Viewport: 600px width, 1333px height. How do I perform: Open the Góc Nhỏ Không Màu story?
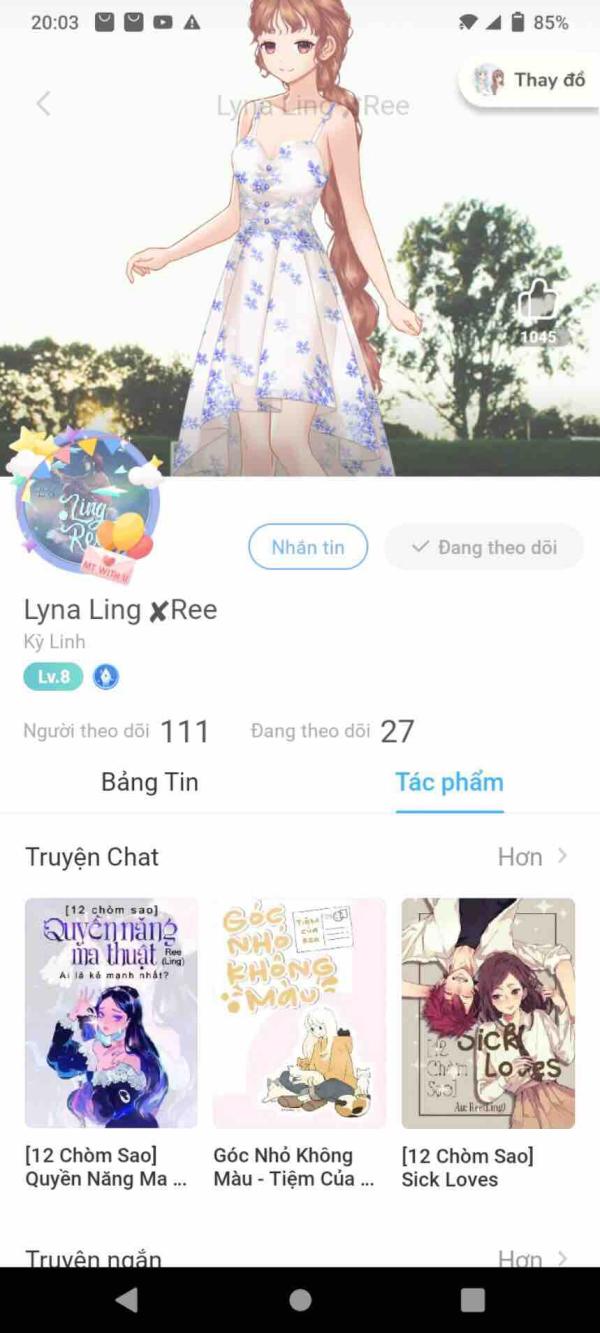coord(299,1013)
